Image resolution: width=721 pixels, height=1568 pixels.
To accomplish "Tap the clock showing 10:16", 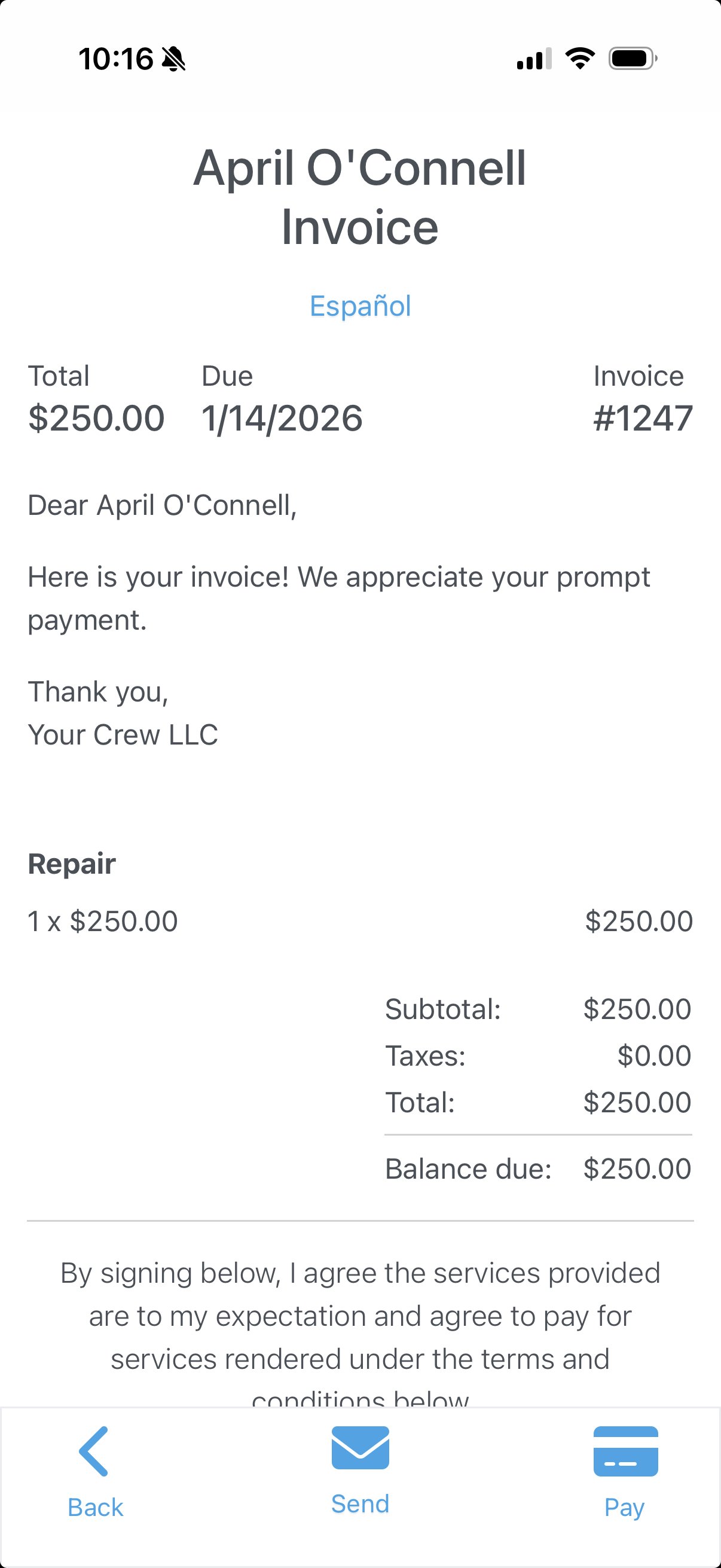I will click(115, 58).
